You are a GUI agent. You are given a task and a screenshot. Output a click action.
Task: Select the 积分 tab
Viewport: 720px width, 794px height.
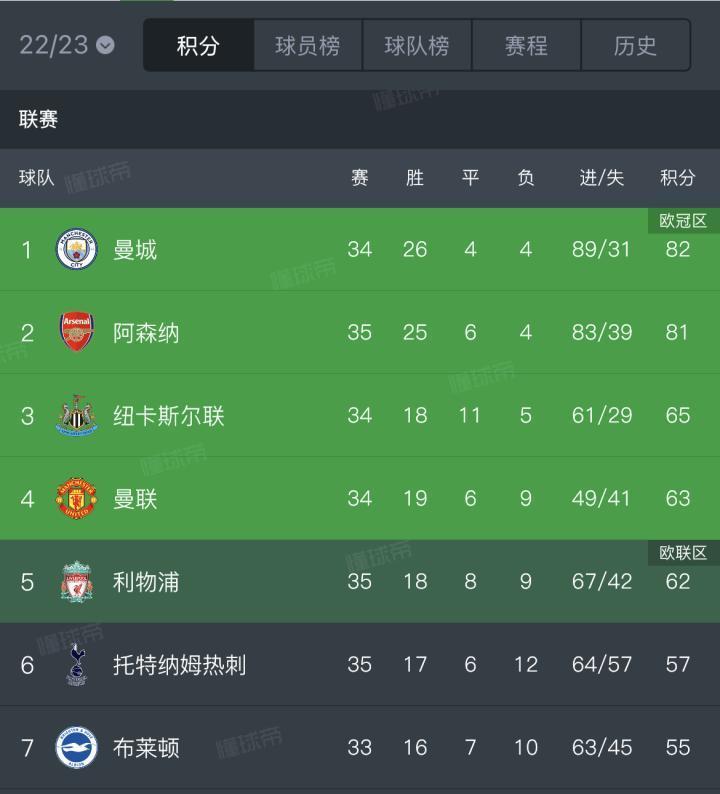pos(197,44)
